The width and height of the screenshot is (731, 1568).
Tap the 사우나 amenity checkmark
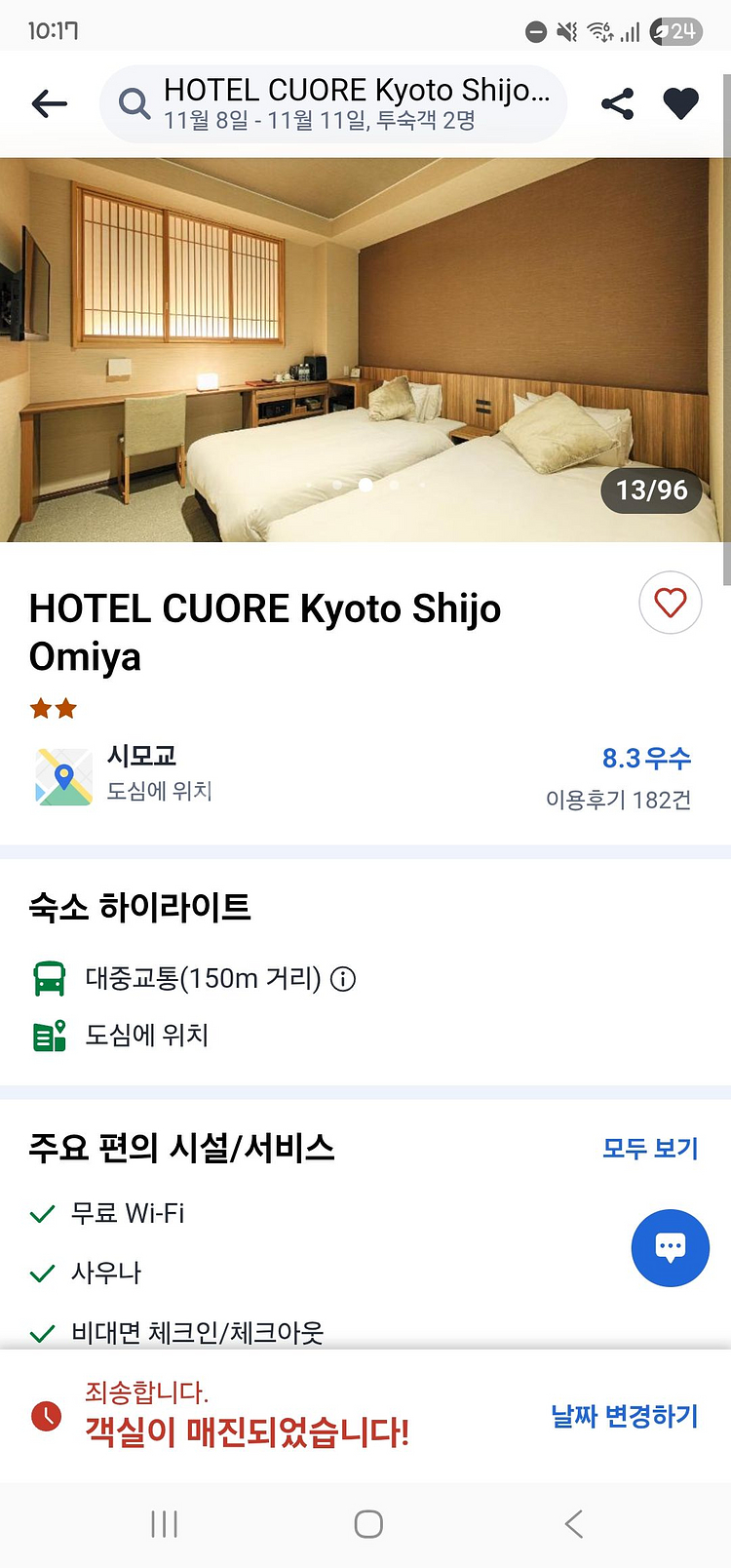[41, 1273]
